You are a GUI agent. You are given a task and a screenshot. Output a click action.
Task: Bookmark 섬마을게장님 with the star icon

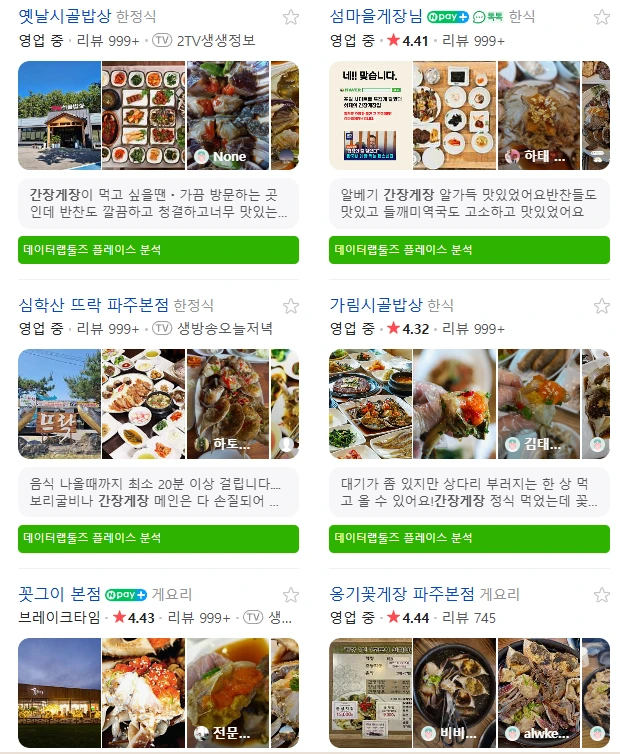(x=601, y=17)
